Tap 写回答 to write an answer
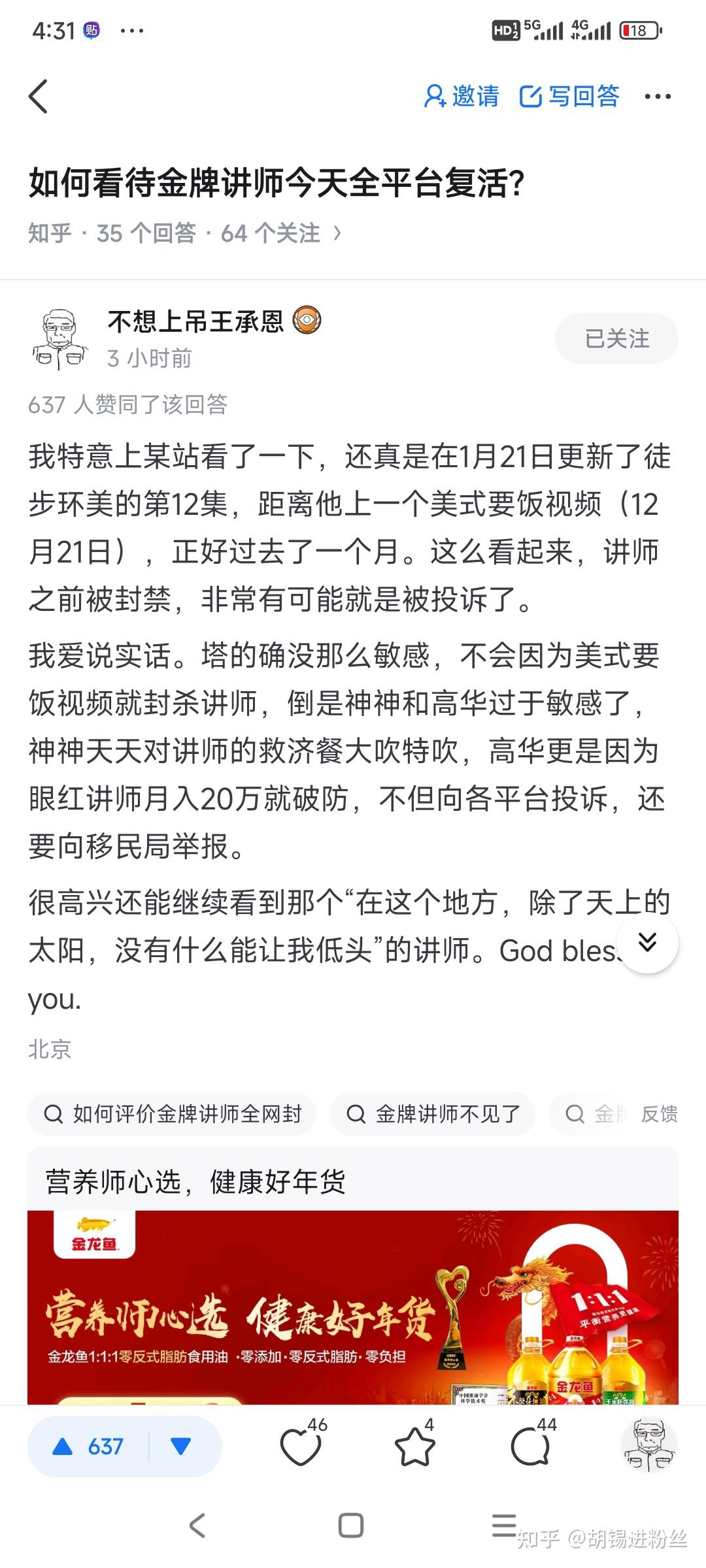Screen dimensions: 706x1568 point(569,97)
